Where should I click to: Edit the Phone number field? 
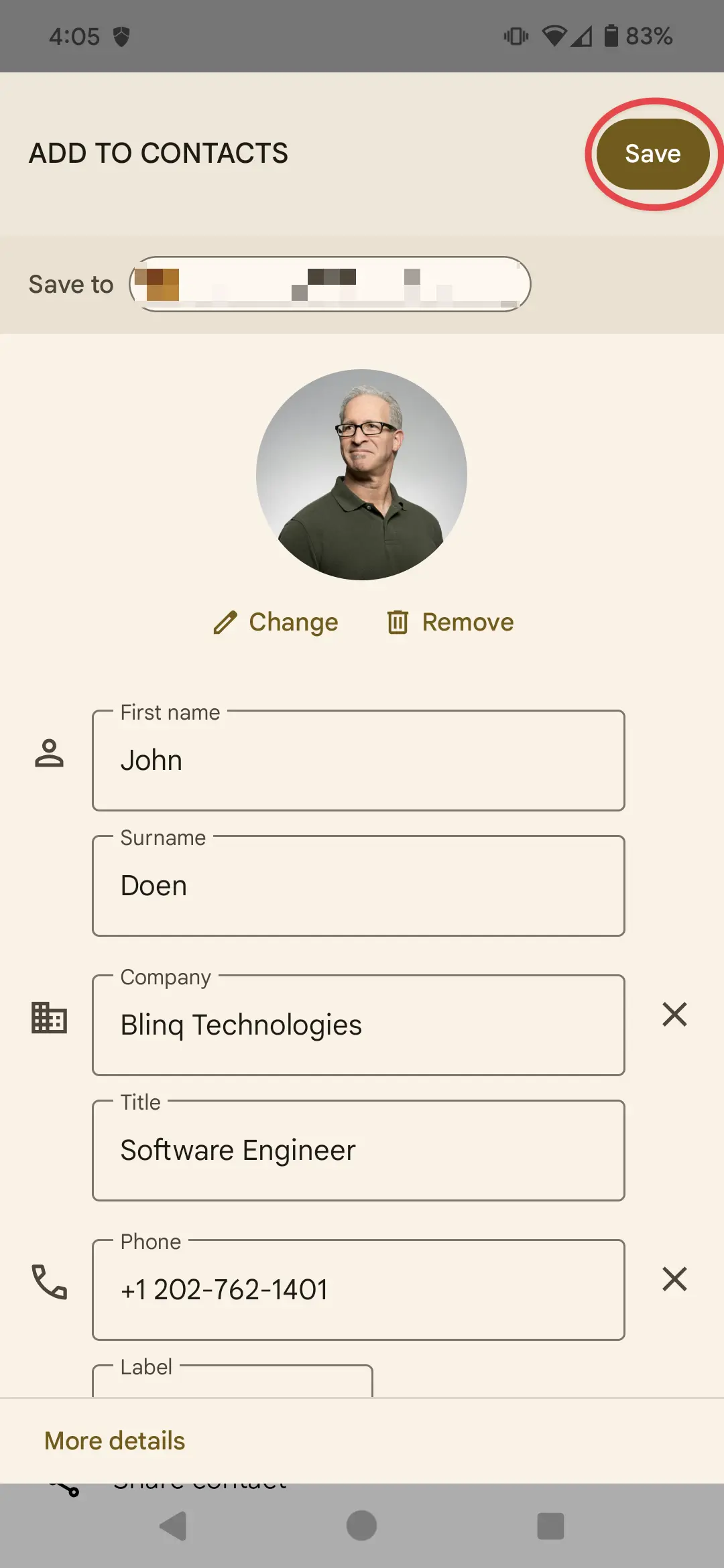pyautogui.click(x=358, y=1290)
